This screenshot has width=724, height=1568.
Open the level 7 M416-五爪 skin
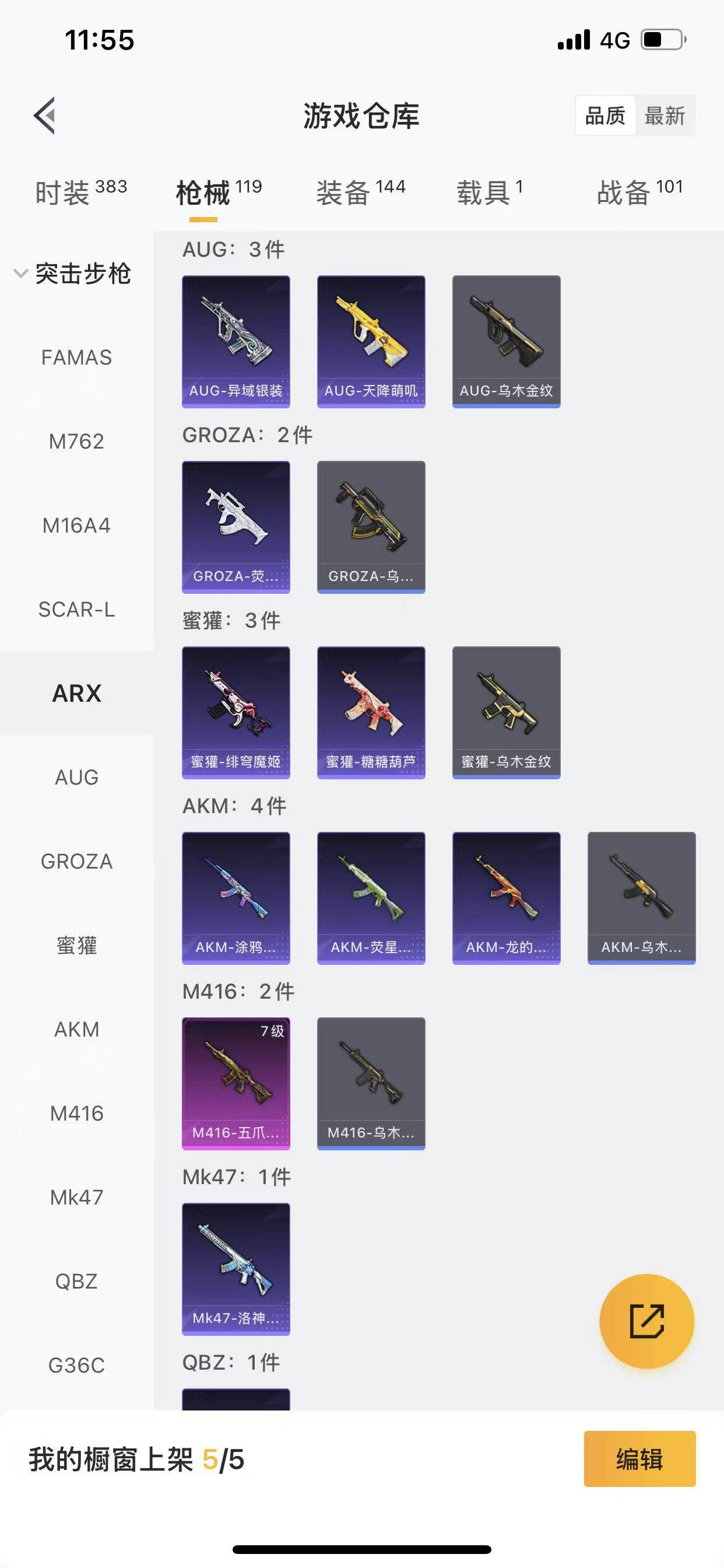point(236,1083)
